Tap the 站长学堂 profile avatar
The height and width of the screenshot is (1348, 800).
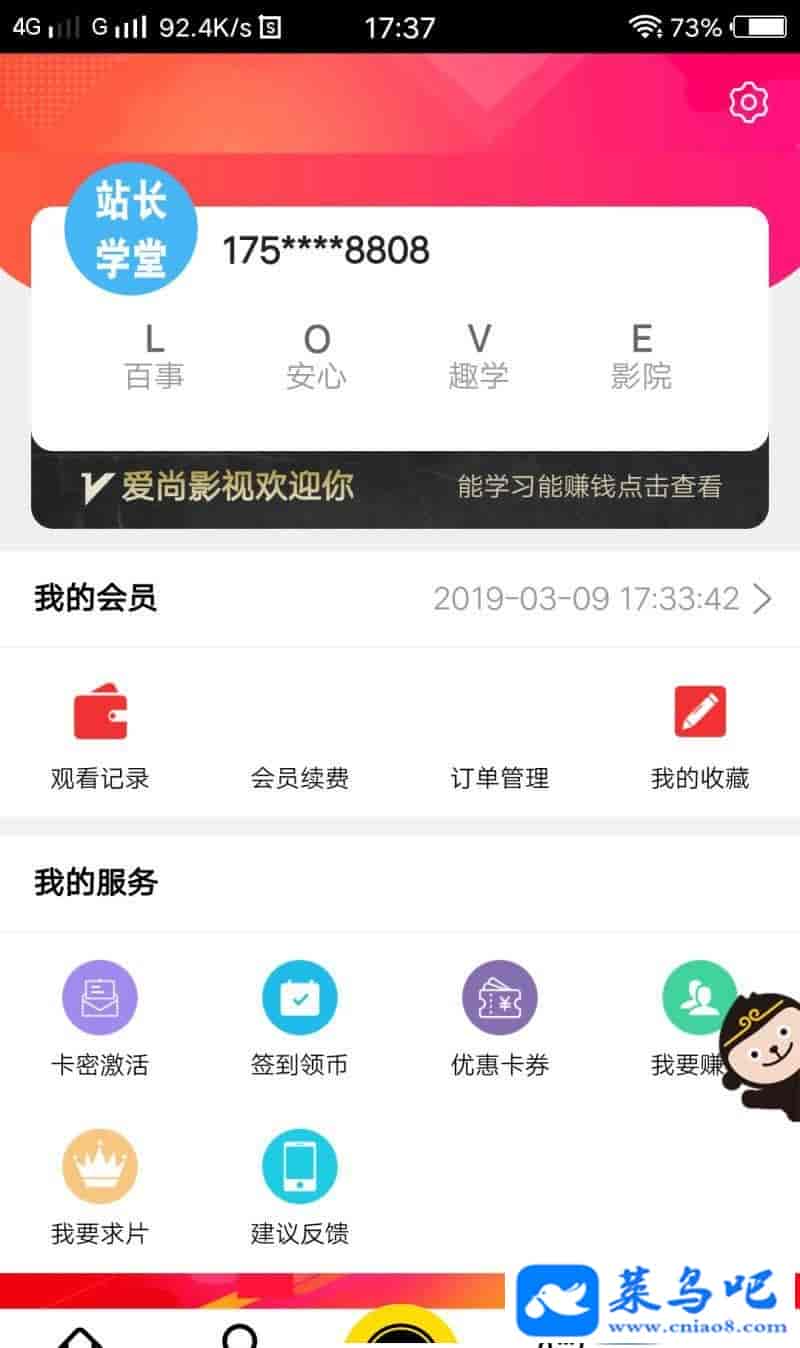[x=131, y=228]
